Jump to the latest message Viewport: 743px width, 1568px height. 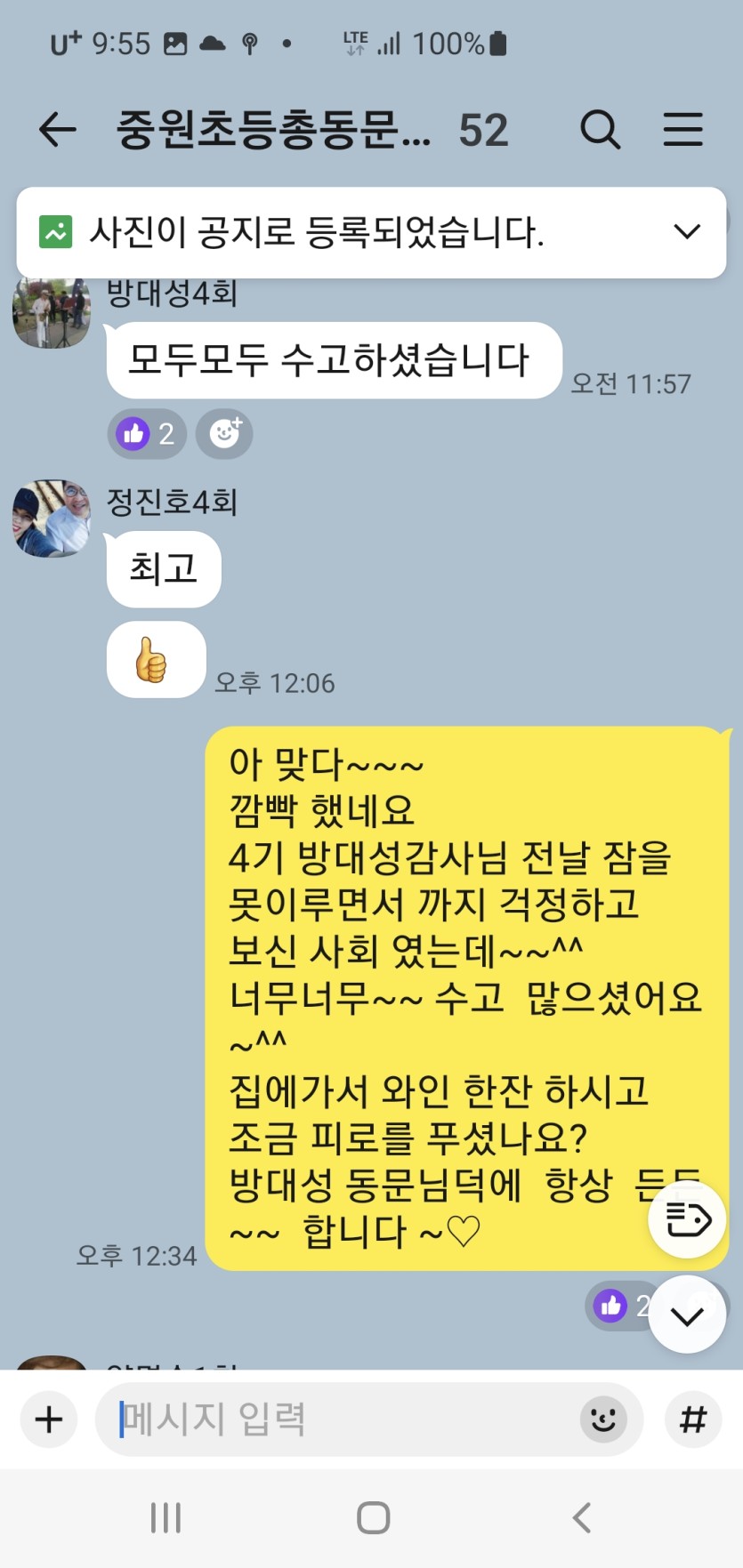click(x=687, y=1315)
